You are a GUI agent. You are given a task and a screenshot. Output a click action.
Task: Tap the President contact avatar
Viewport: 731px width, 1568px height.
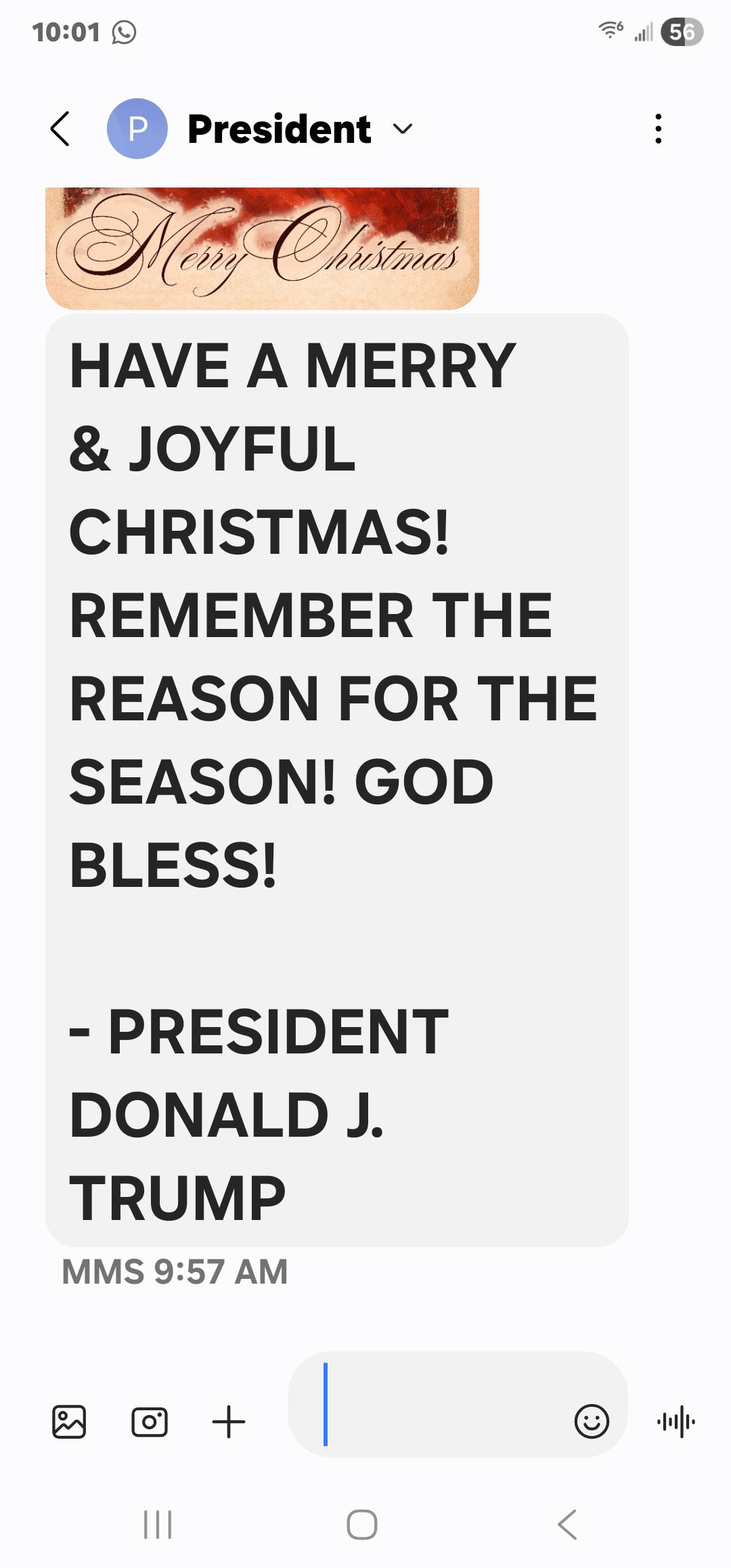(137, 129)
